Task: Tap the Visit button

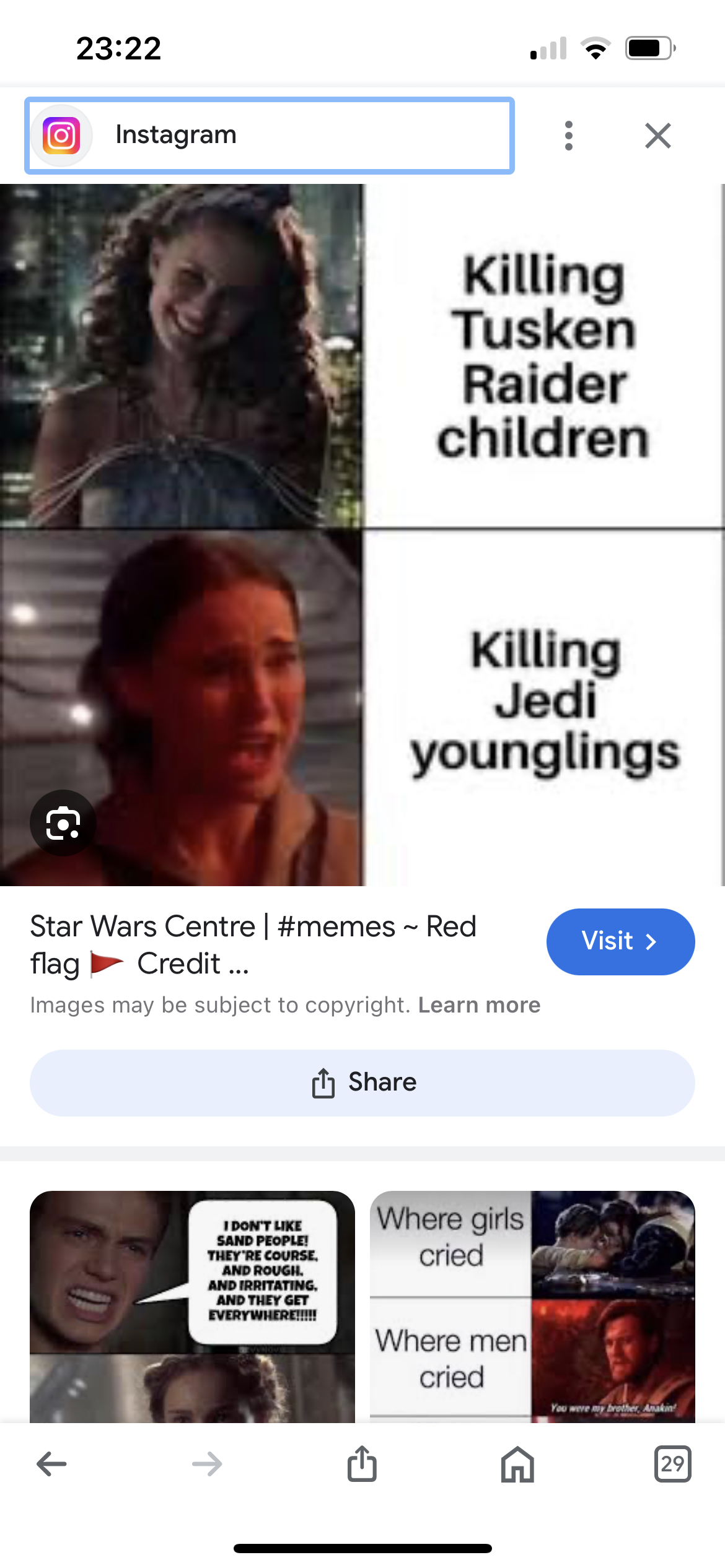Action: pyautogui.click(x=620, y=941)
